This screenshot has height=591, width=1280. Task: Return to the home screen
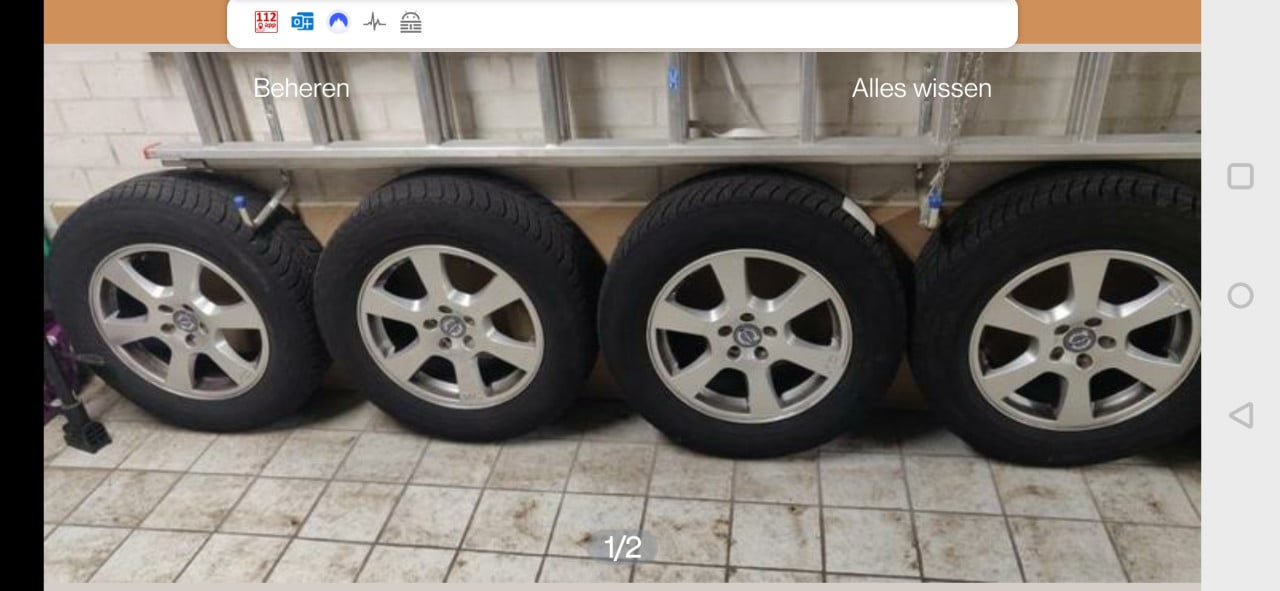1240,296
